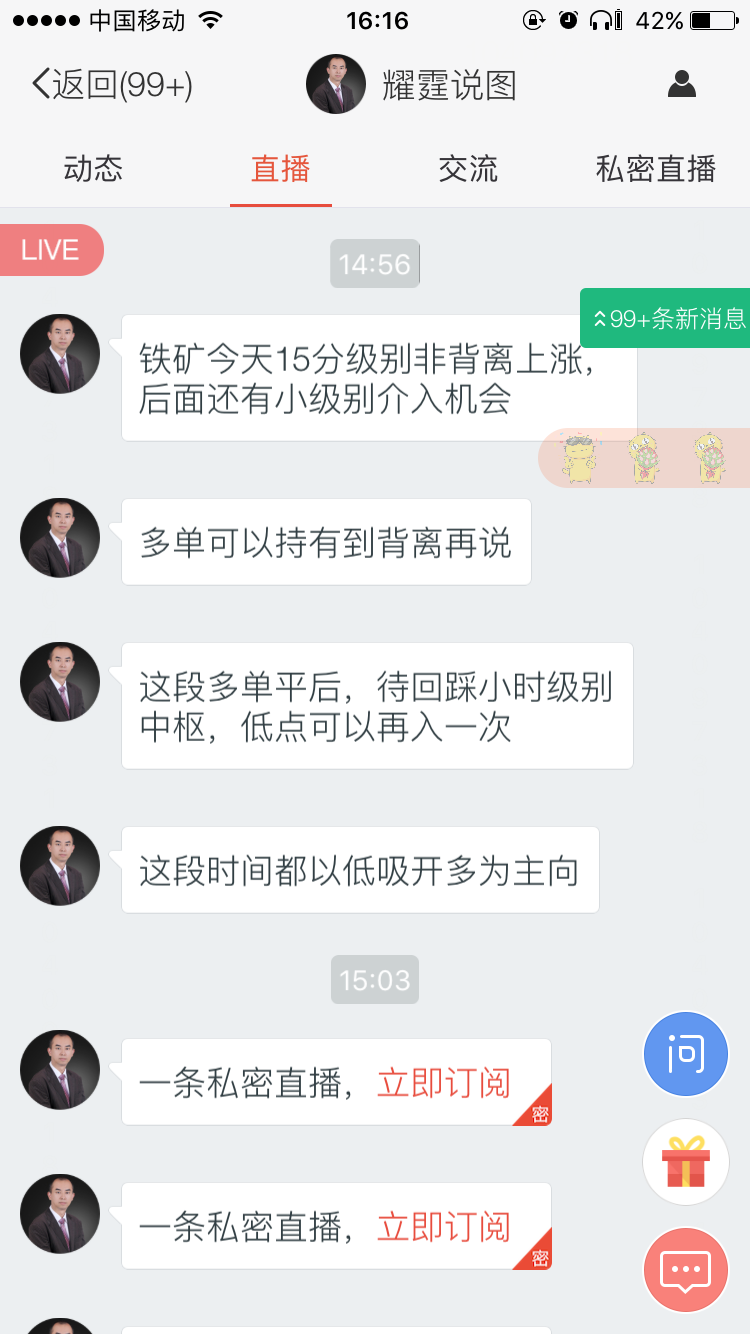
Task: Open the user profile icon
Action: click(681, 85)
